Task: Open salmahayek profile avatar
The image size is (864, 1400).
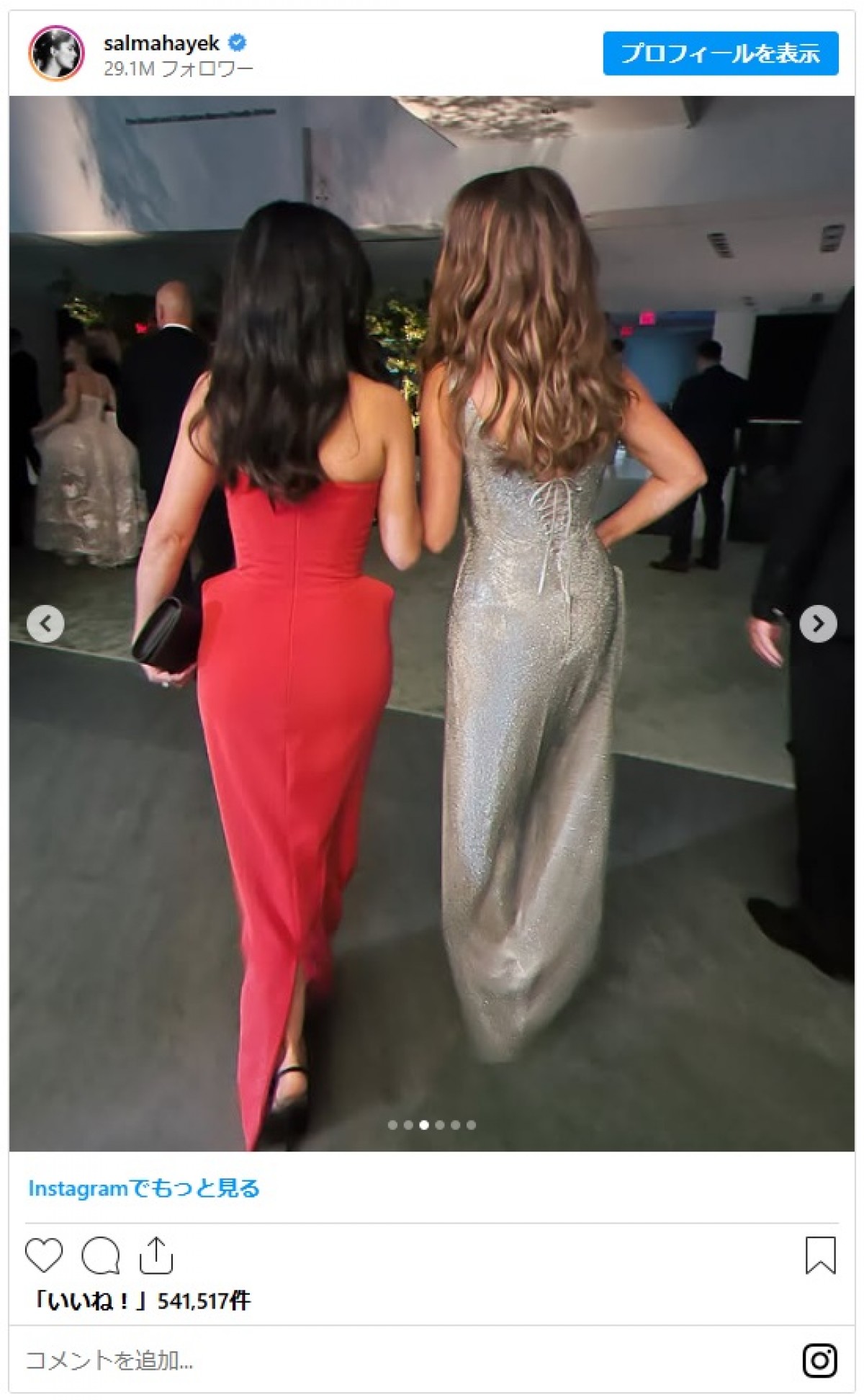Action: (x=56, y=53)
